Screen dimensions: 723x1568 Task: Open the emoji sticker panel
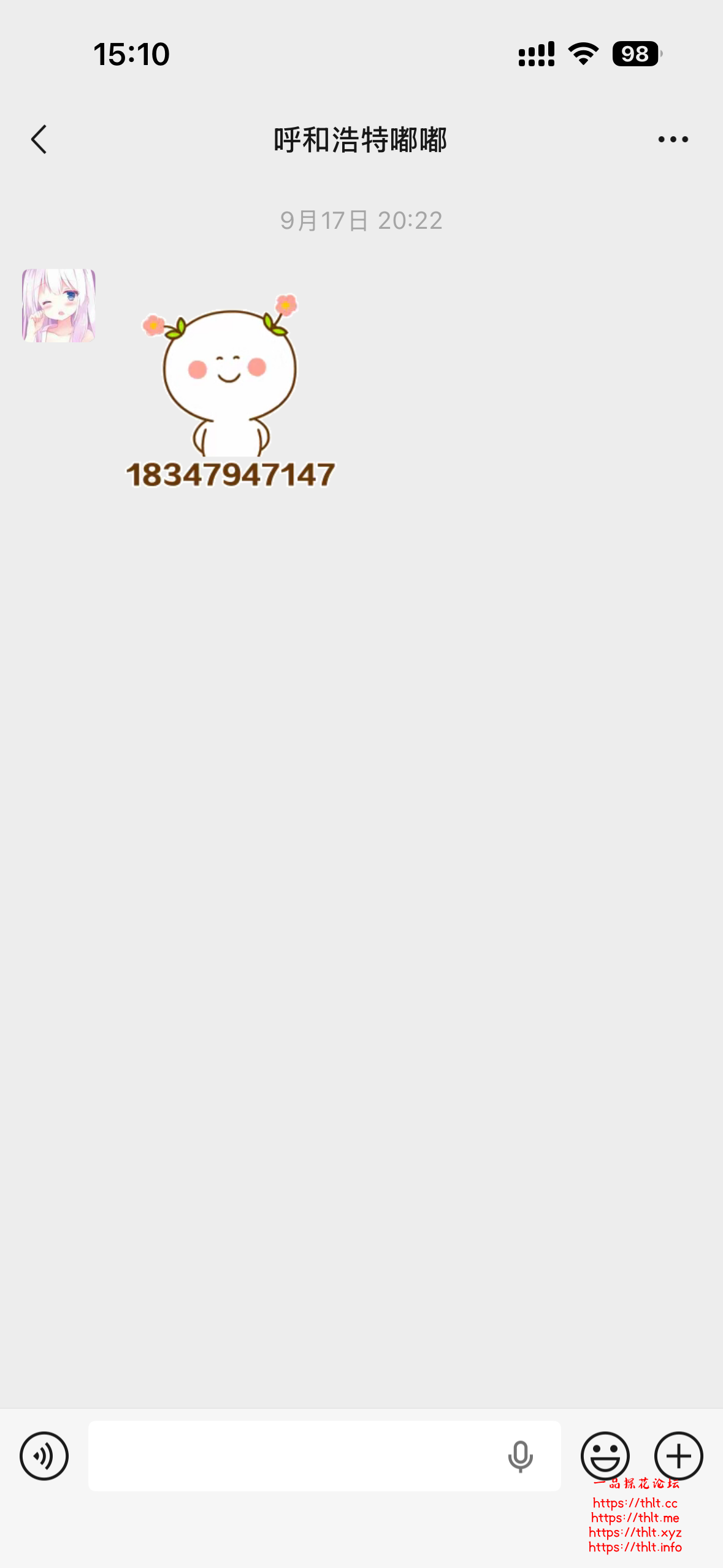[605, 1456]
